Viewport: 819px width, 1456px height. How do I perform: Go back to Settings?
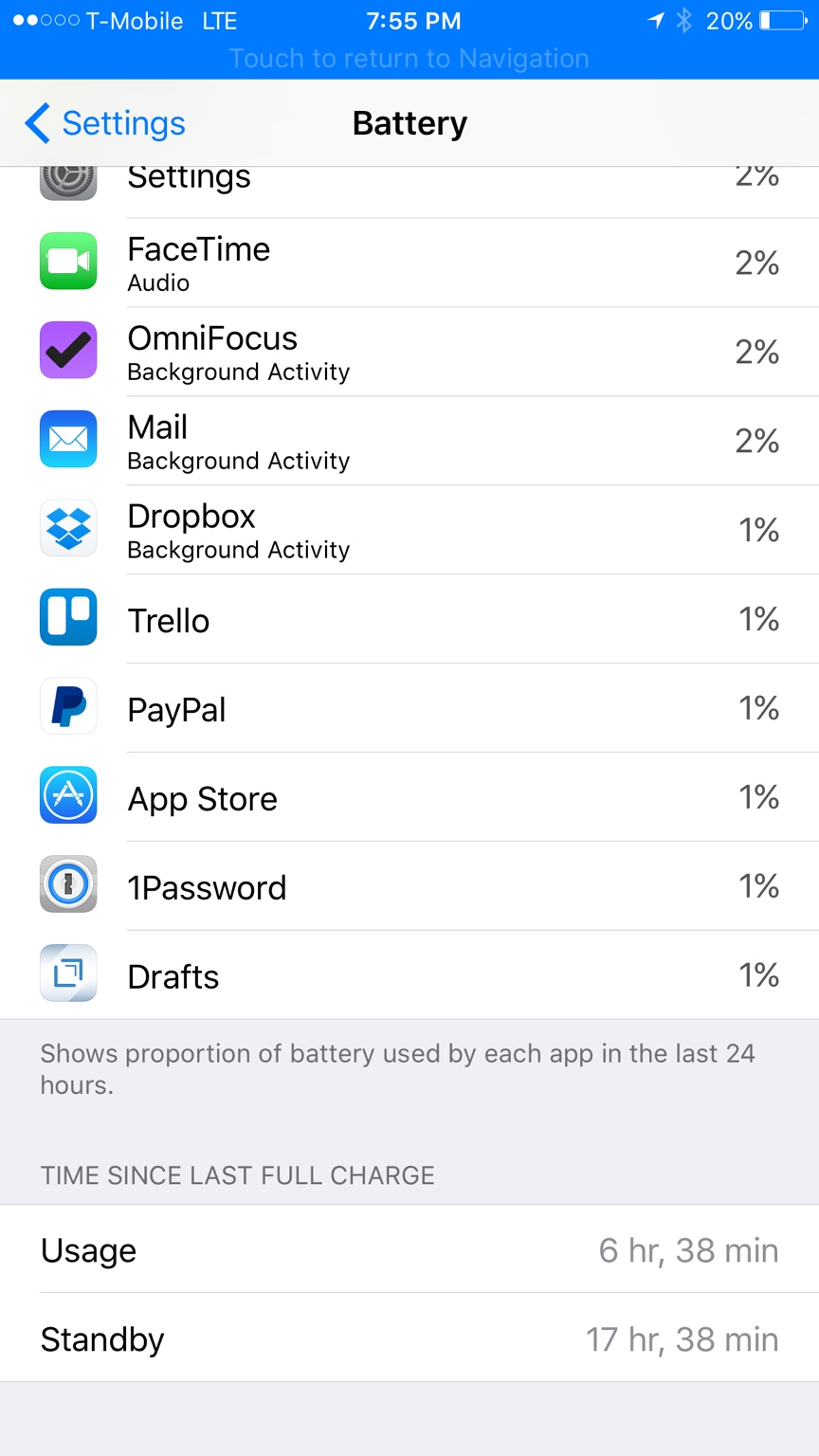[x=104, y=123]
